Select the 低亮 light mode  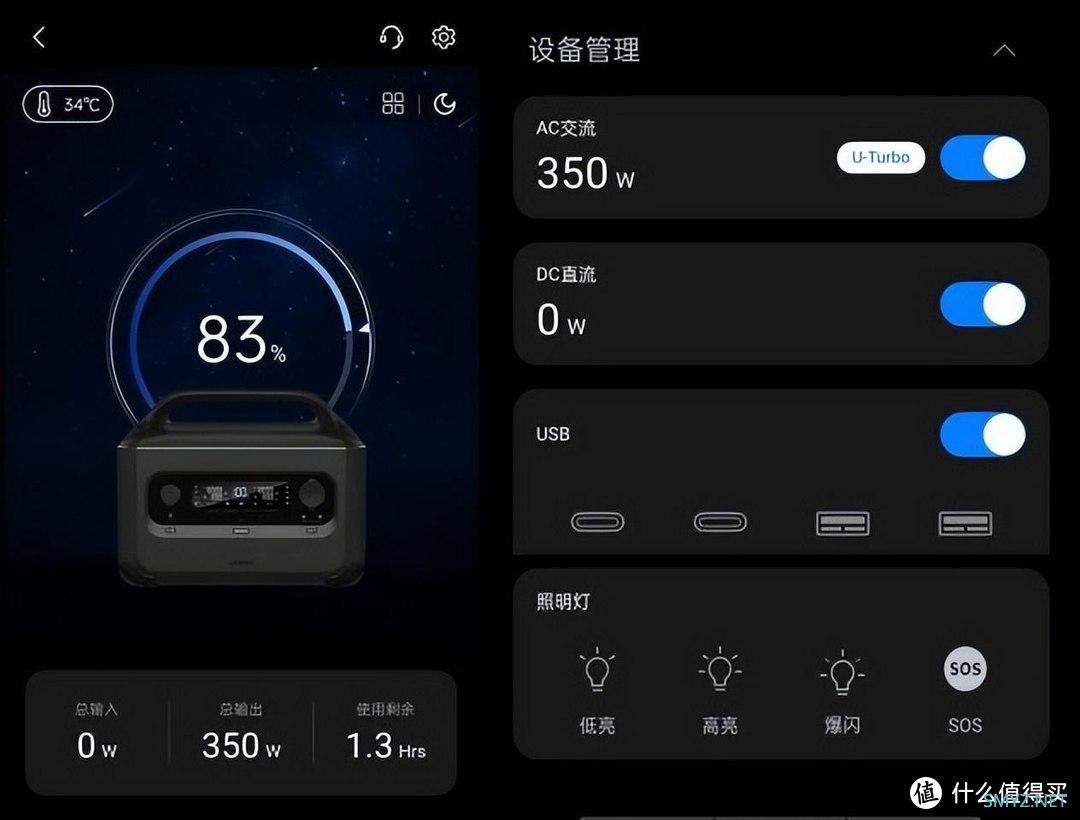(597, 690)
